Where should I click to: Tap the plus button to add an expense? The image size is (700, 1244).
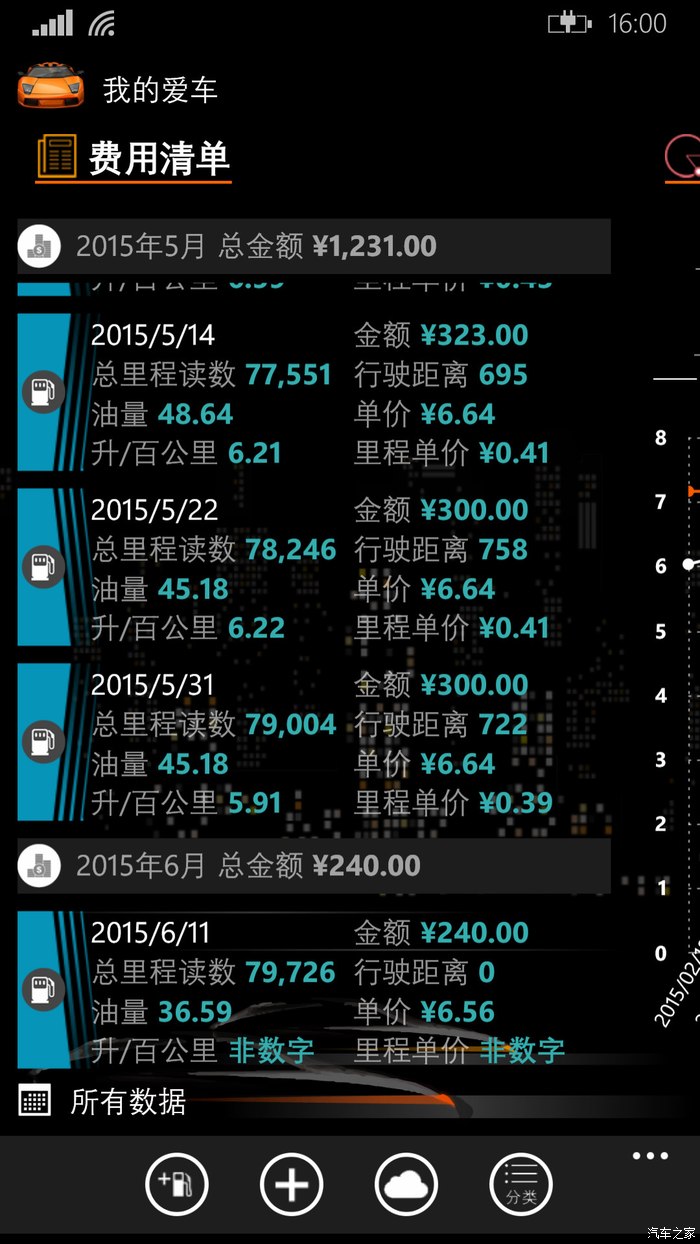(291, 1186)
